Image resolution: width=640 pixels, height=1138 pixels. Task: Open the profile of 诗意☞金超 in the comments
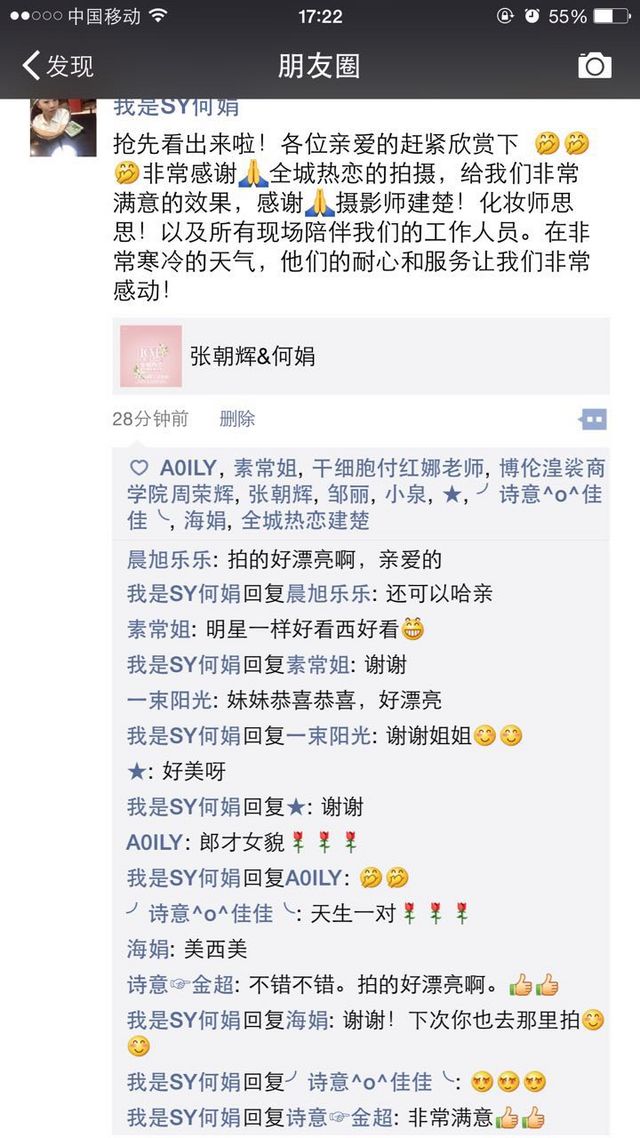point(181,984)
